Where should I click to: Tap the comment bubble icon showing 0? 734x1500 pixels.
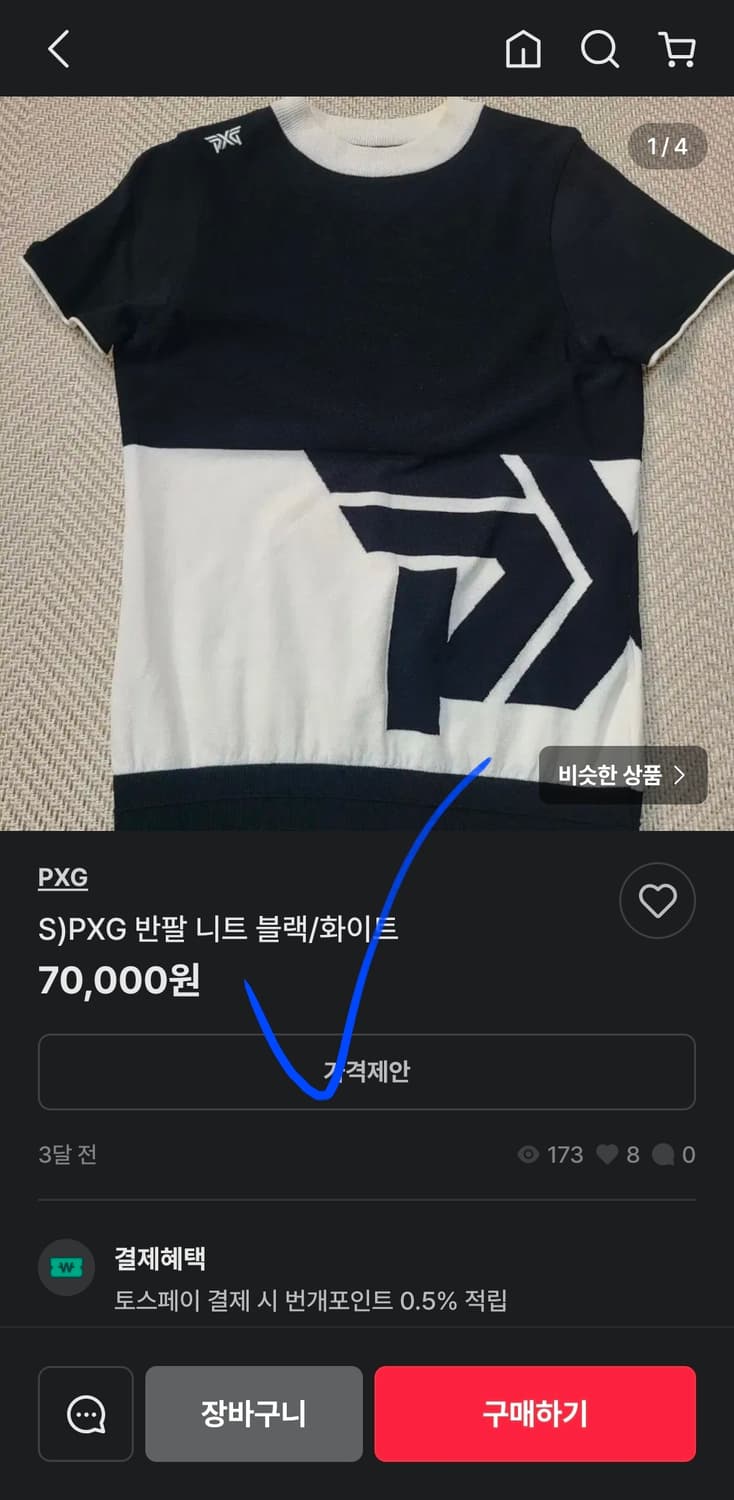(x=664, y=1154)
